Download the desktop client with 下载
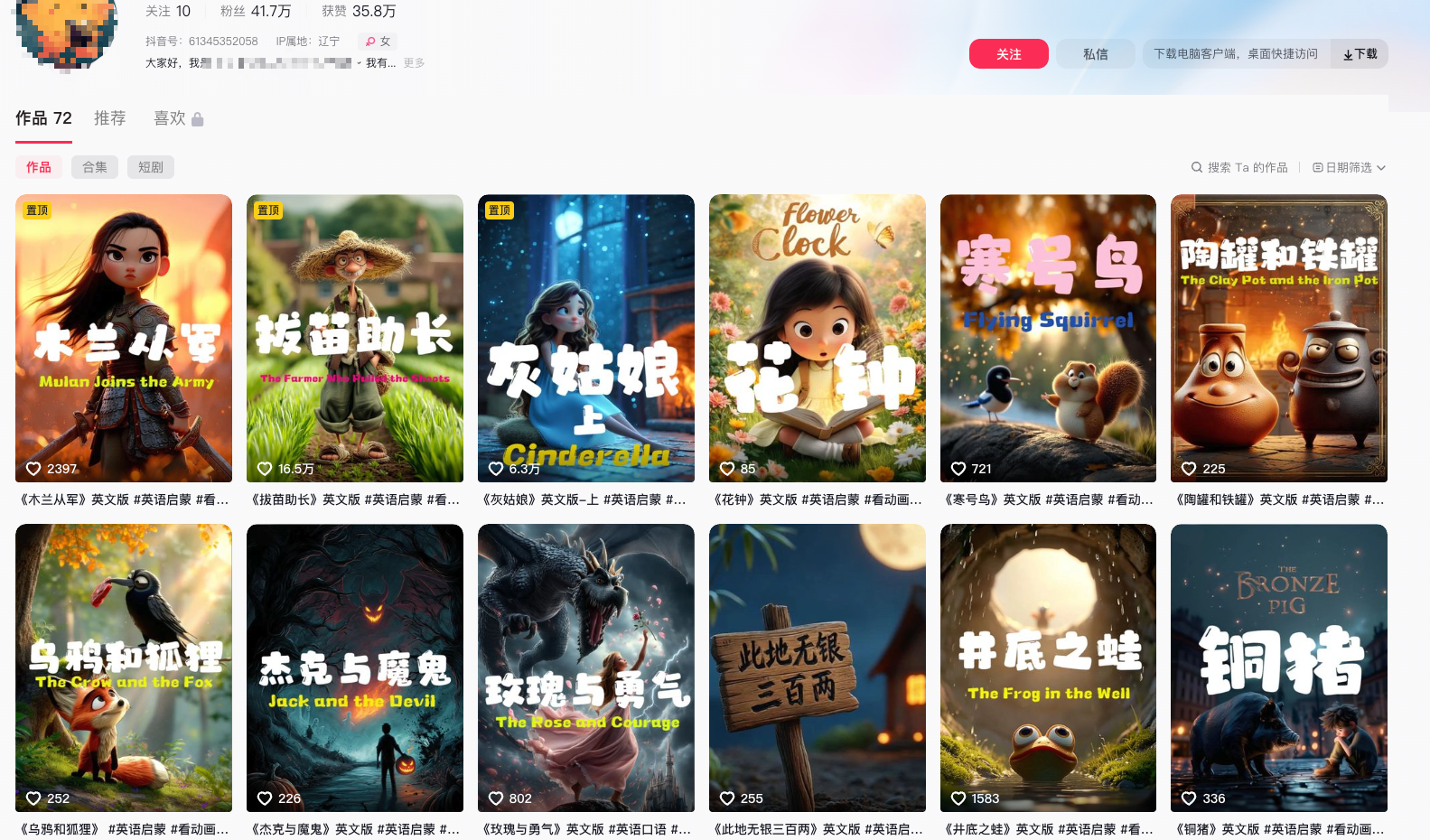Viewport: 1430px width, 840px height. tap(1360, 54)
